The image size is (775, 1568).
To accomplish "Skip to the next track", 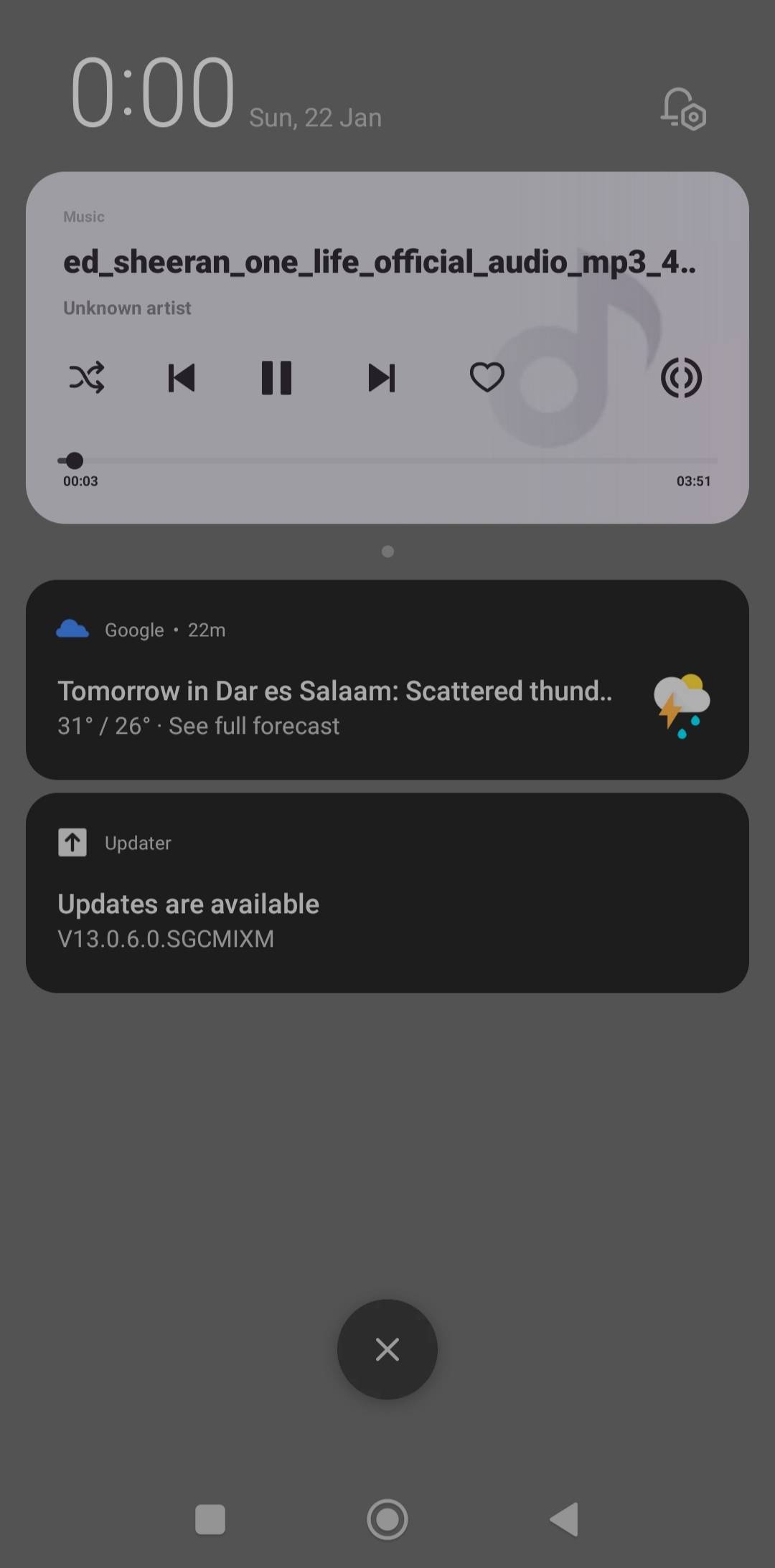I will (x=381, y=378).
